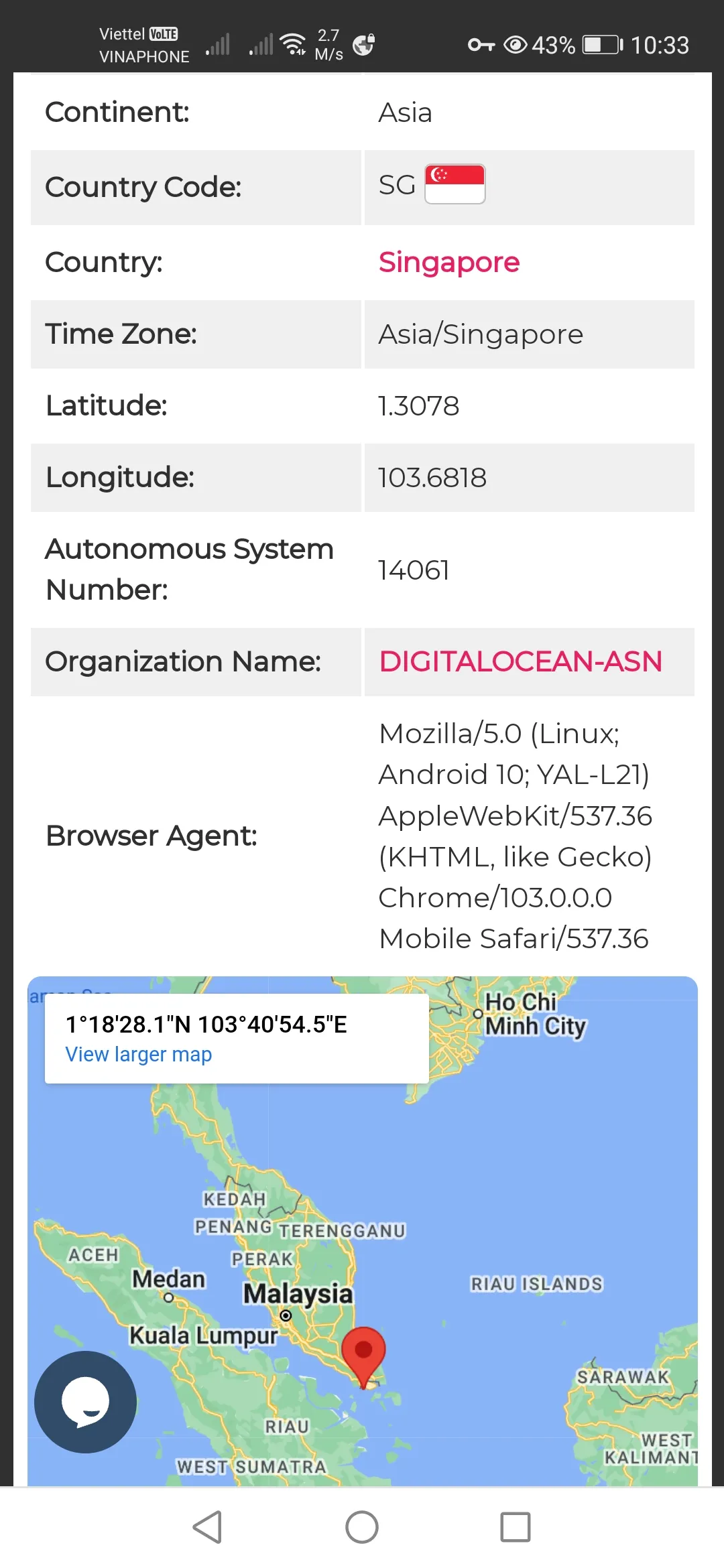The height and width of the screenshot is (1568, 724).
Task: Open the Singapore country link
Action: pos(448,262)
